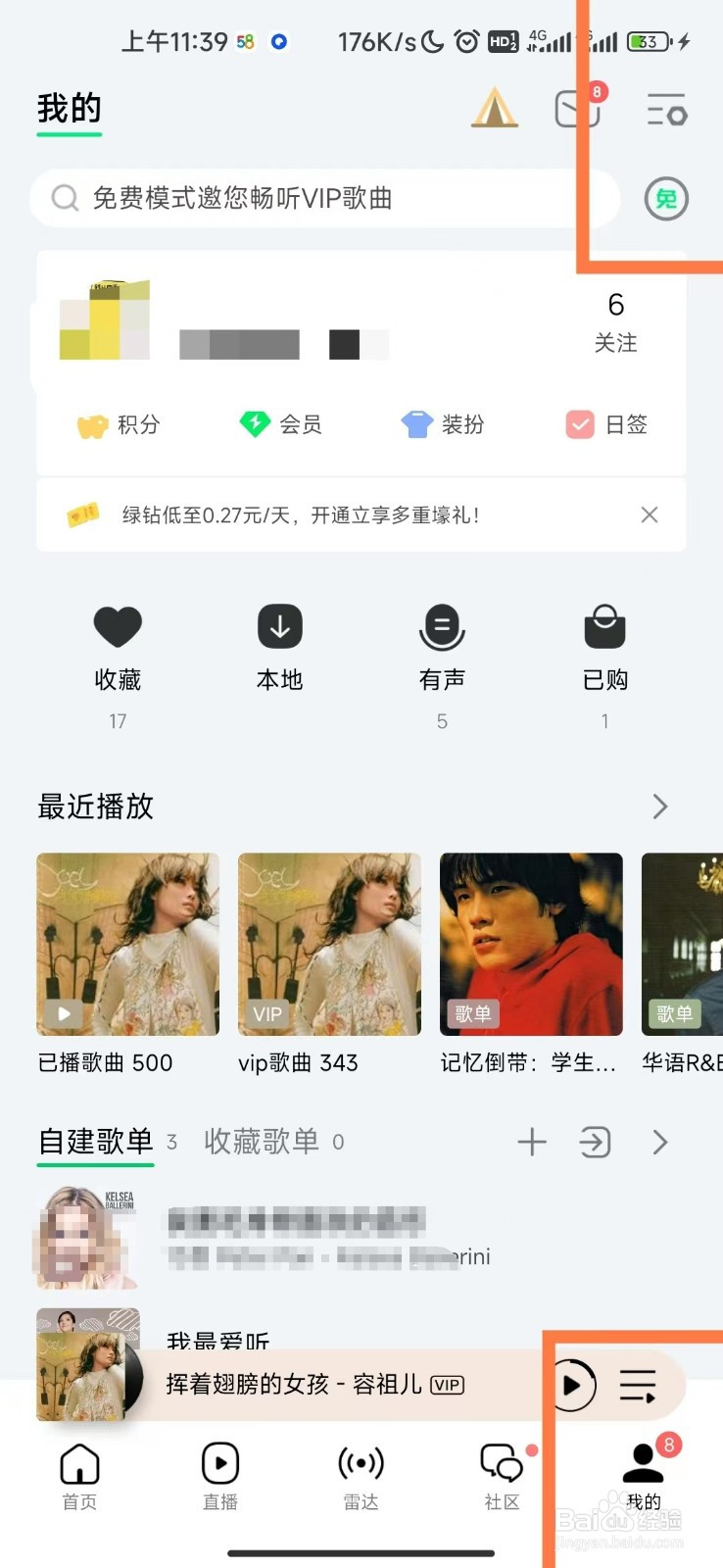This screenshot has width=723, height=1568.
Task: Open the 已播歌曲 500 playlist
Action: (x=127, y=945)
